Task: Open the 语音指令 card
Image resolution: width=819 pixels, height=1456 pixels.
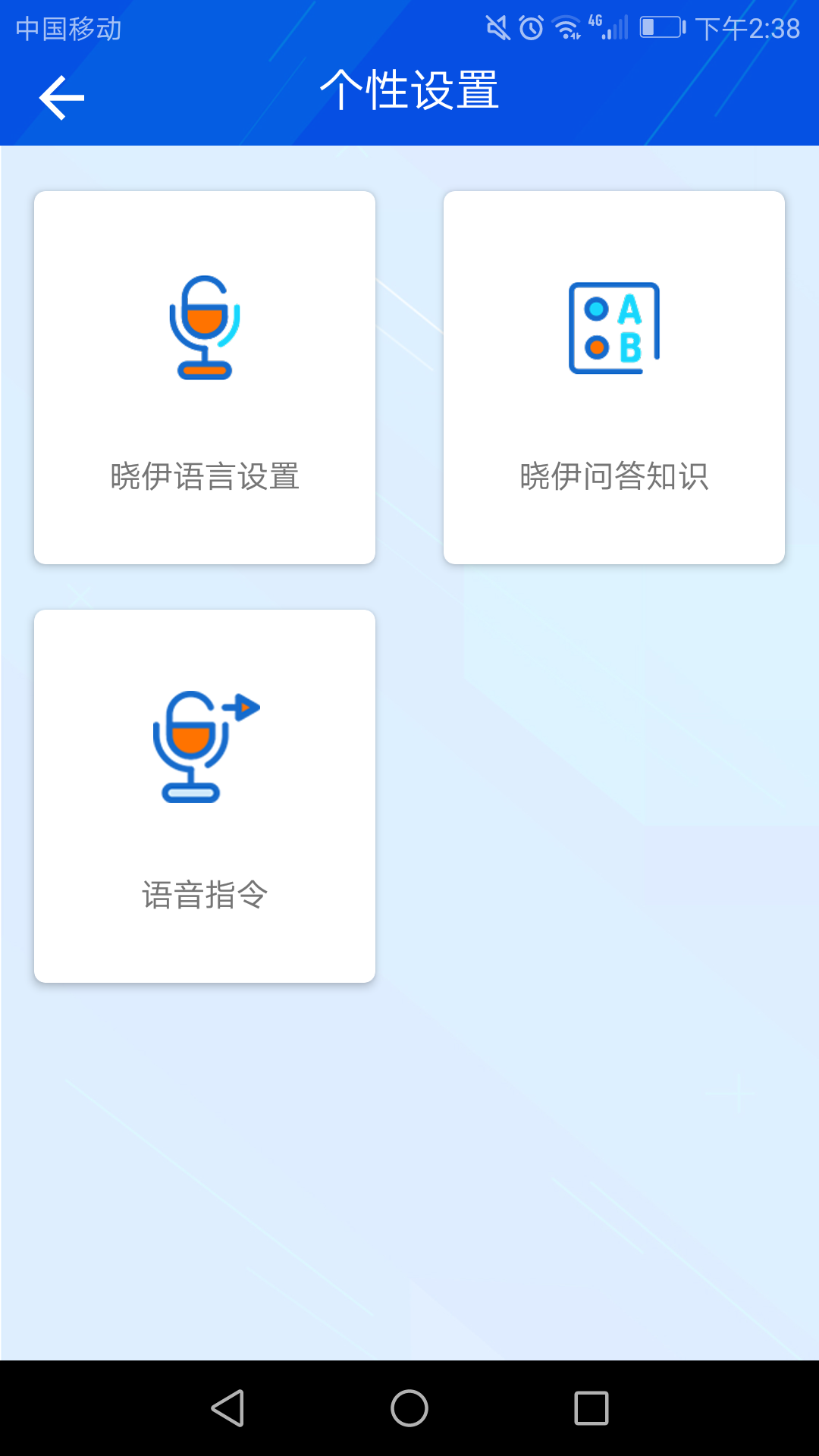Action: coord(205,796)
